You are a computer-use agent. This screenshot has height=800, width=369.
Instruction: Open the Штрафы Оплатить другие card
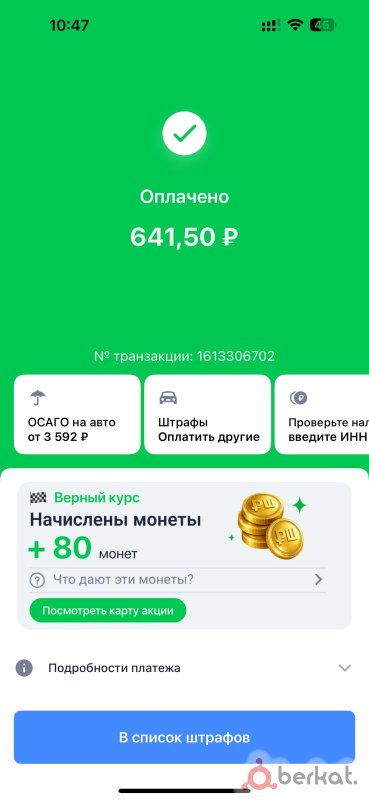click(x=208, y=414)
